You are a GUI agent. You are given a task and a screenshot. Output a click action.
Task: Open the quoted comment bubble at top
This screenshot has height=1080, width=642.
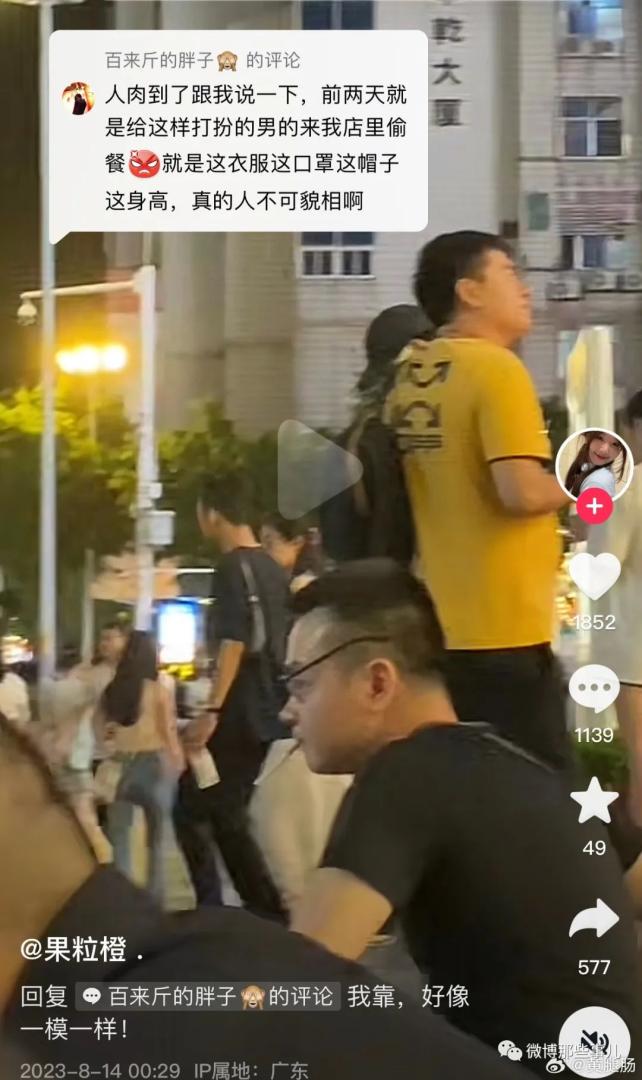[238, 136]
